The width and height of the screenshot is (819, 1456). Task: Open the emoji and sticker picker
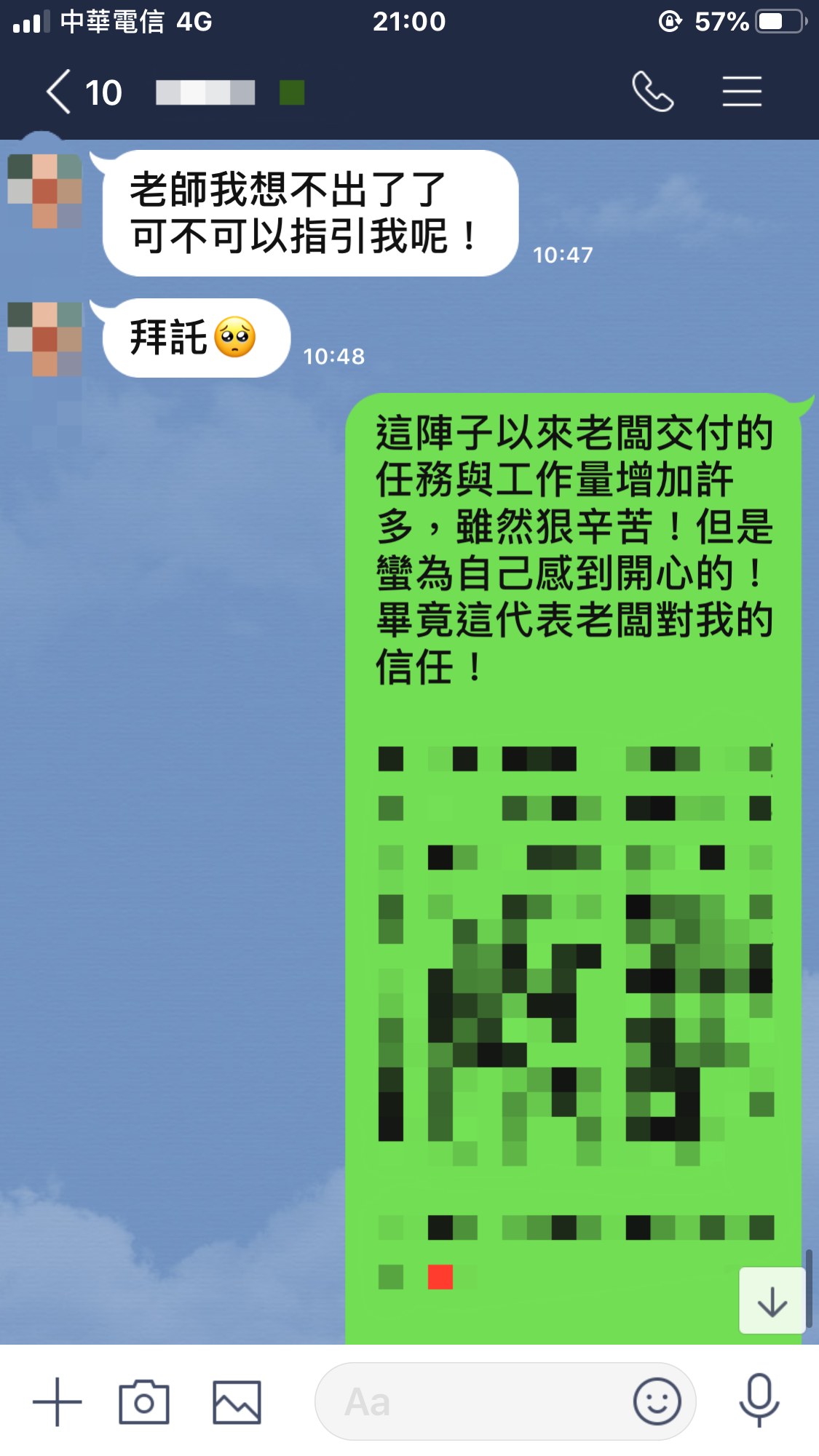pyautogui.click(x=657, y=1401)
